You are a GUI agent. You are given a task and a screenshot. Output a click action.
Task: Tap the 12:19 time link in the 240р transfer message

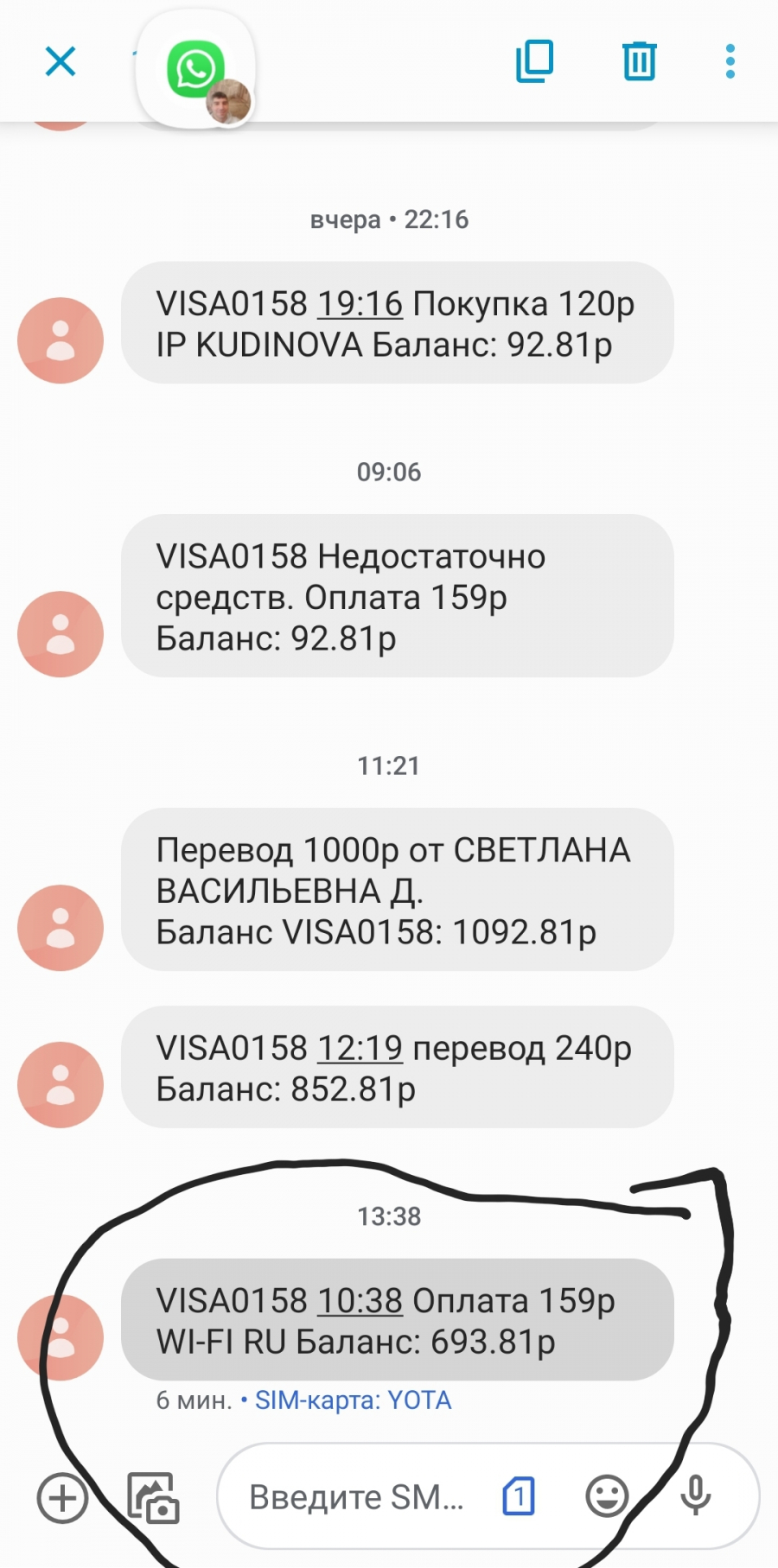[x=360, y=1048]
